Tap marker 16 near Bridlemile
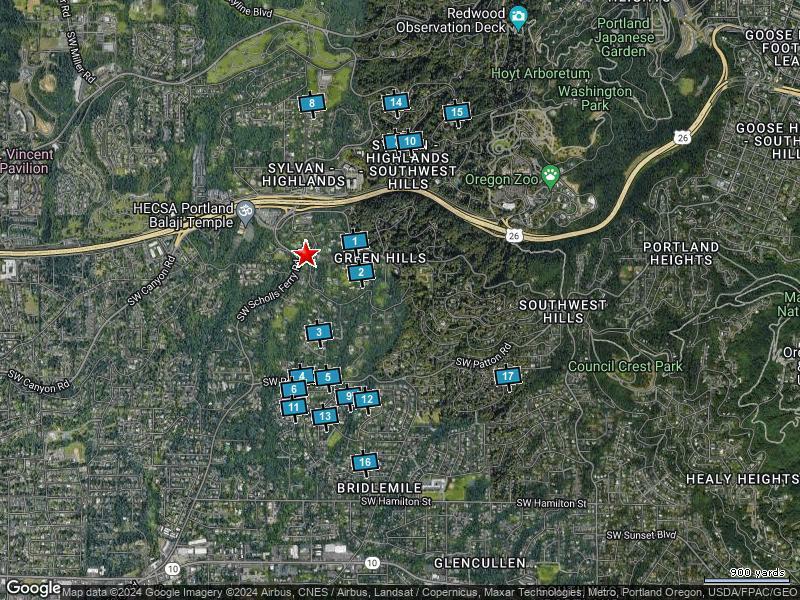Viewport: 800px width, 600px height. coord(365,462)
